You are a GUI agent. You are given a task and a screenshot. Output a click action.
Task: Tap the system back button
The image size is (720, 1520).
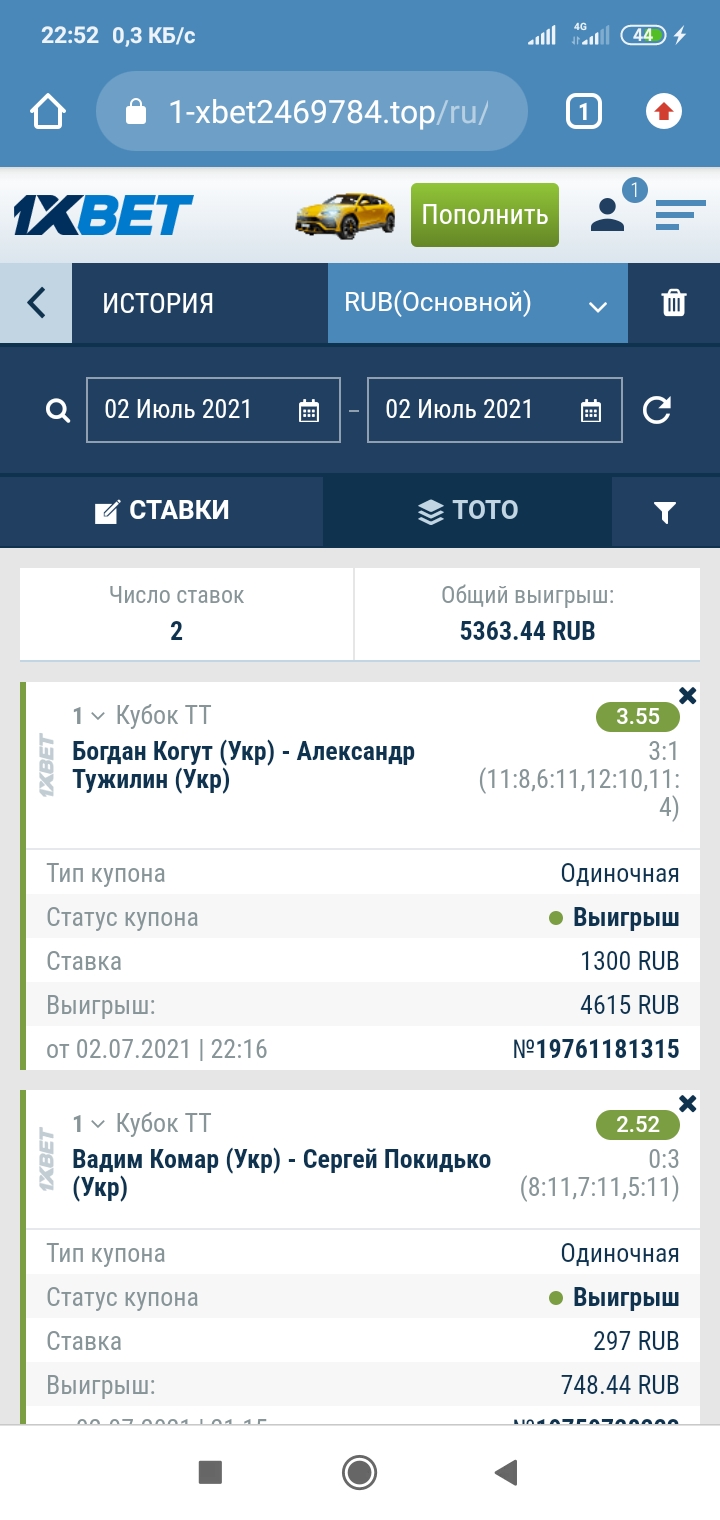coord(507,1471)
